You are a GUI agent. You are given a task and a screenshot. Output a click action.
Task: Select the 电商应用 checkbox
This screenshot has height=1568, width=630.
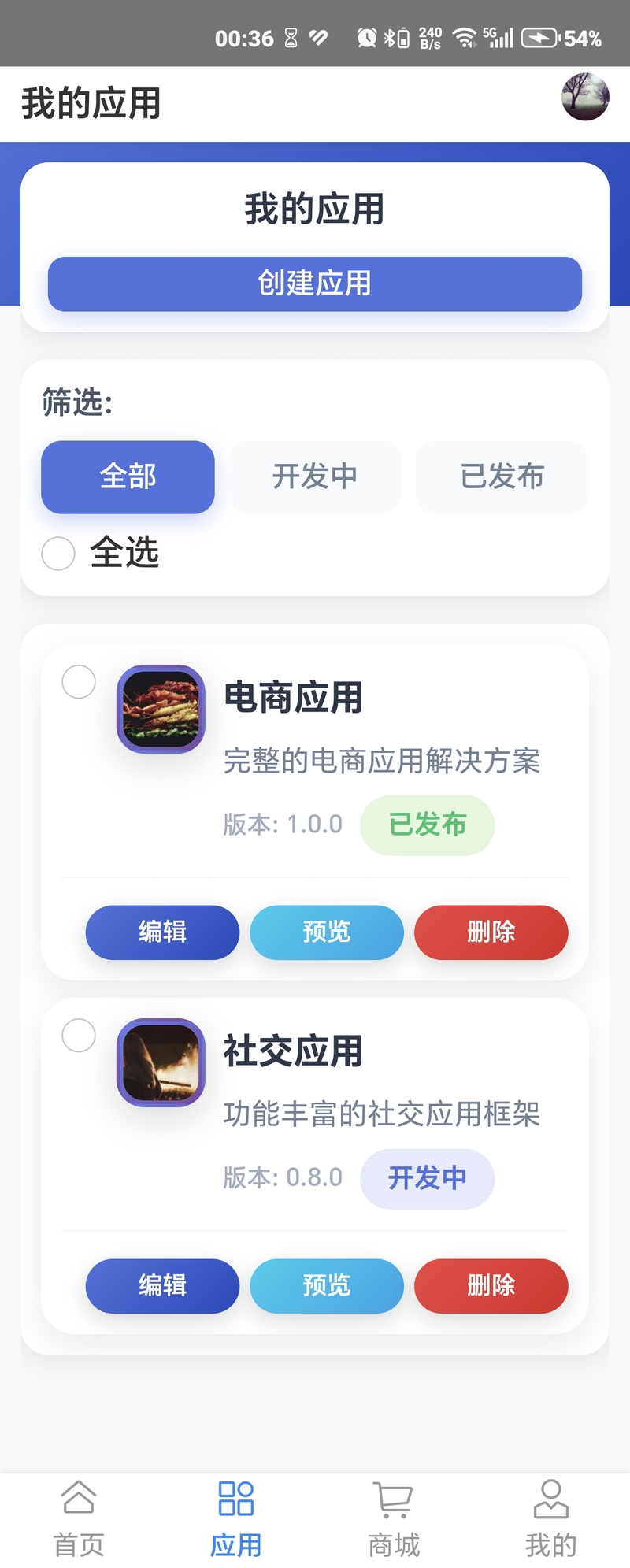tap(79, 682)
